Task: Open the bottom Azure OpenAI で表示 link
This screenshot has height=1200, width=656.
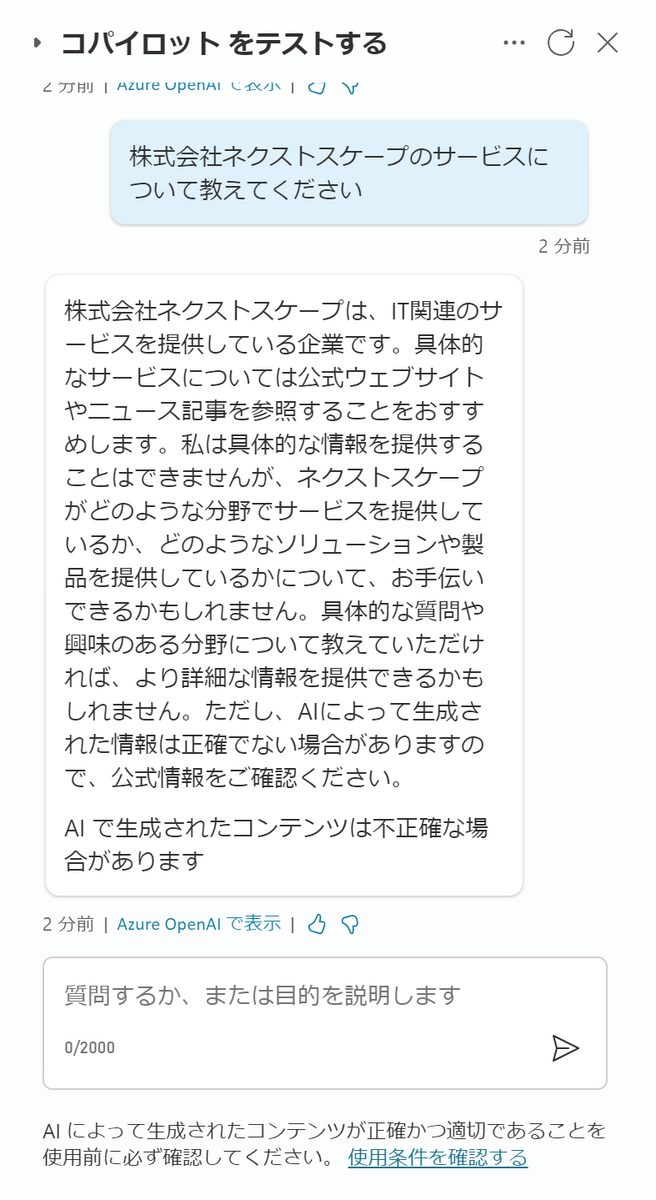Action: 199,924
